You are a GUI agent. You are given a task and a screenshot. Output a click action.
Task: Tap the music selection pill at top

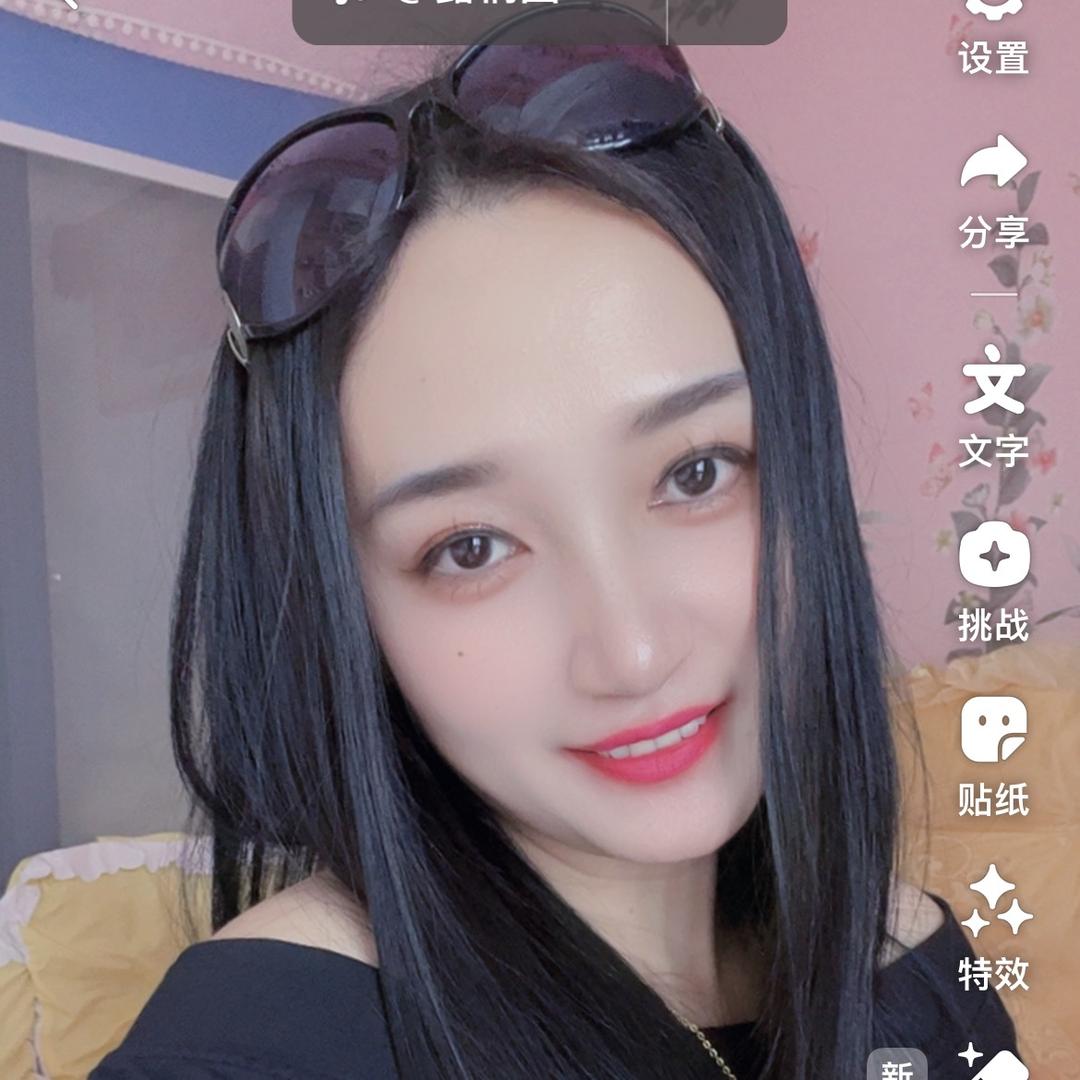[479, 19]
